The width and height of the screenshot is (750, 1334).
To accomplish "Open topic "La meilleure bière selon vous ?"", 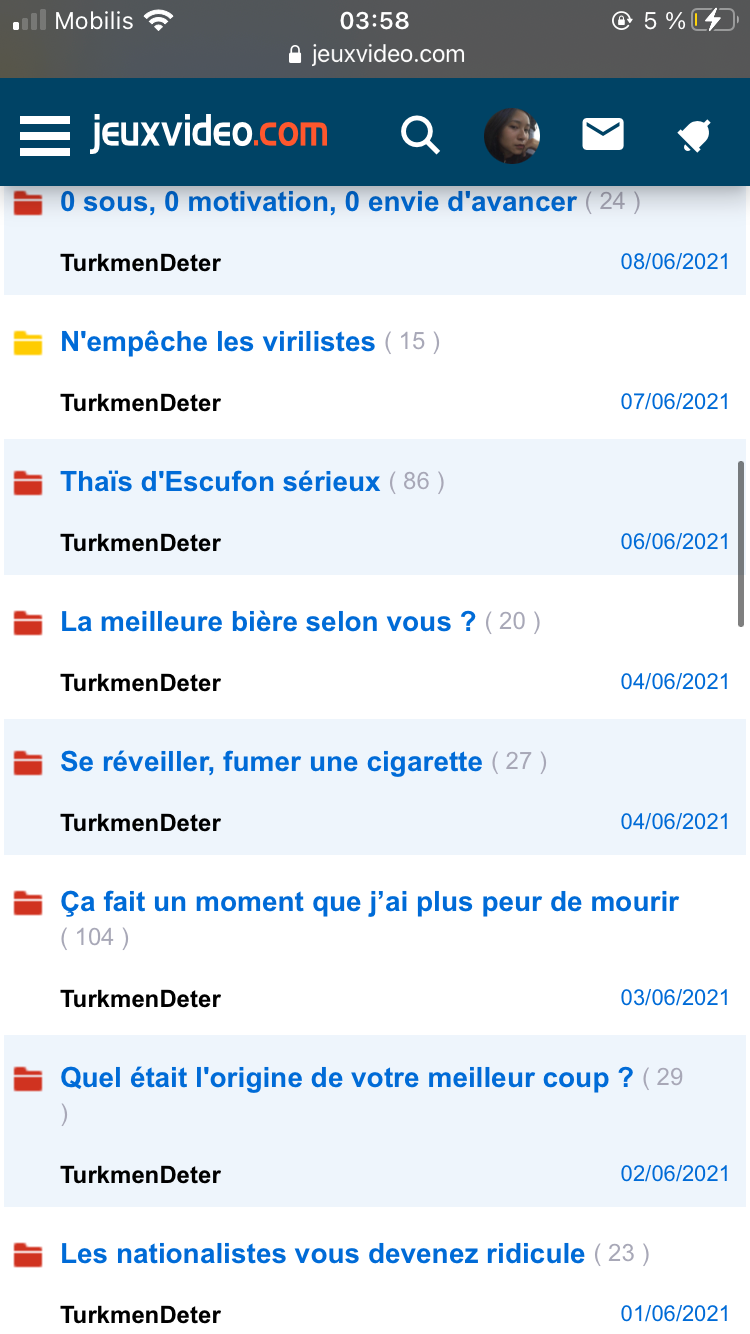I will 267,622.
